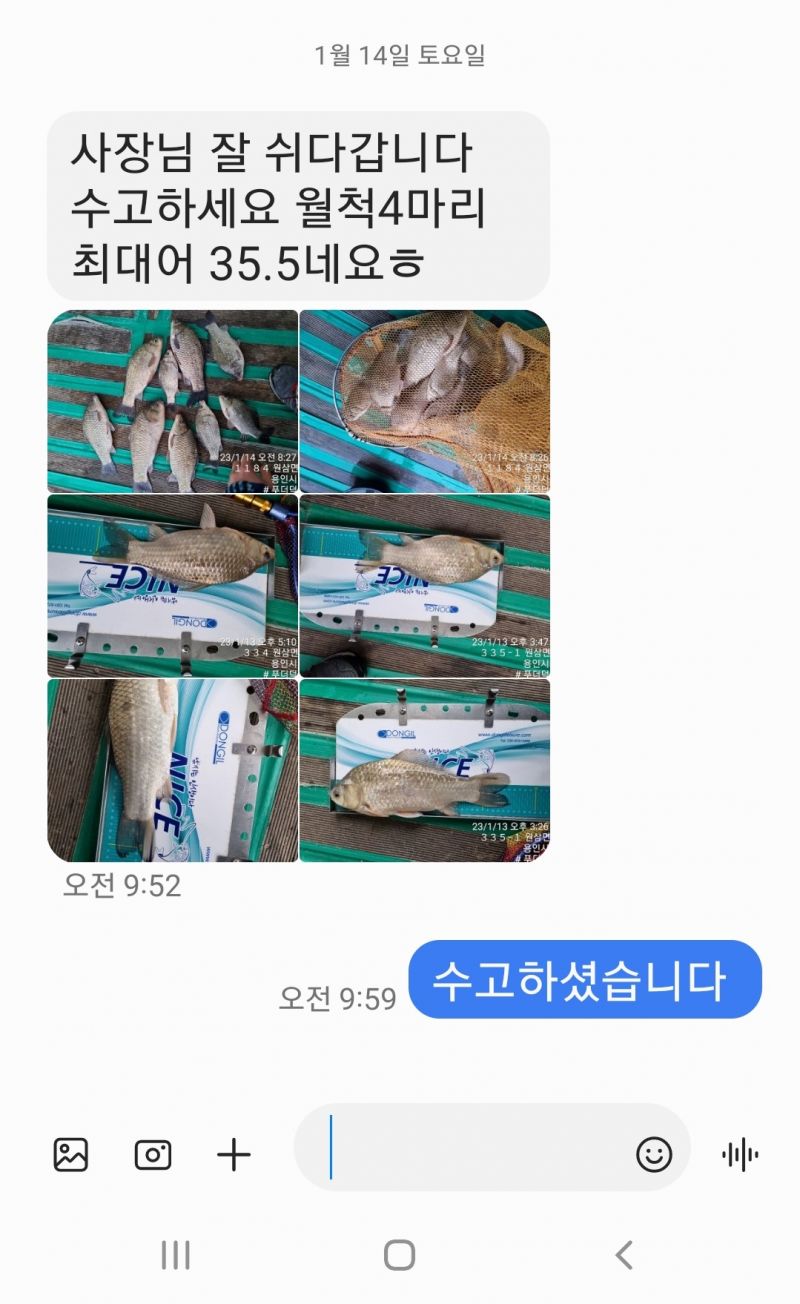The height and width of the screenshot is (1304, 800).
Task: Open the photo of fish laid on deck
Action: [x=173, y=401]
